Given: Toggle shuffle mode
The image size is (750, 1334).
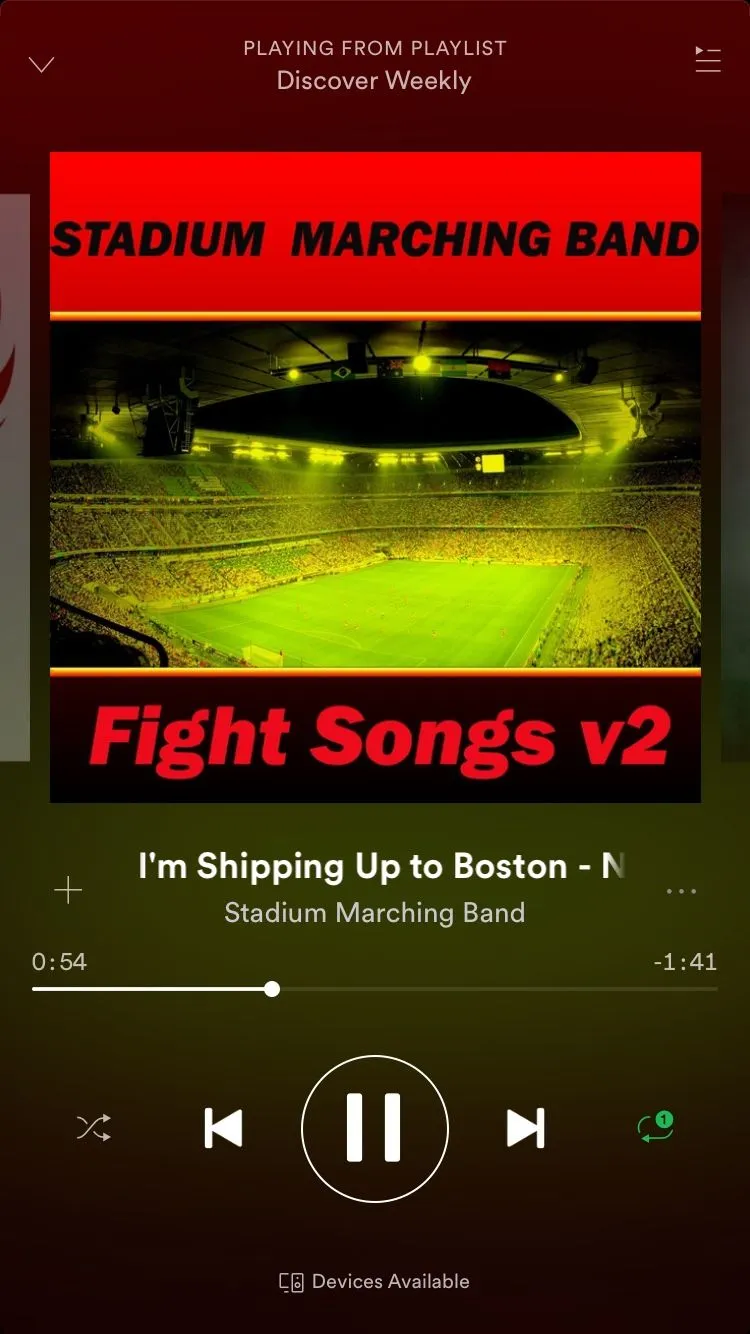Looking at the screenshot, I should 94,1128.
